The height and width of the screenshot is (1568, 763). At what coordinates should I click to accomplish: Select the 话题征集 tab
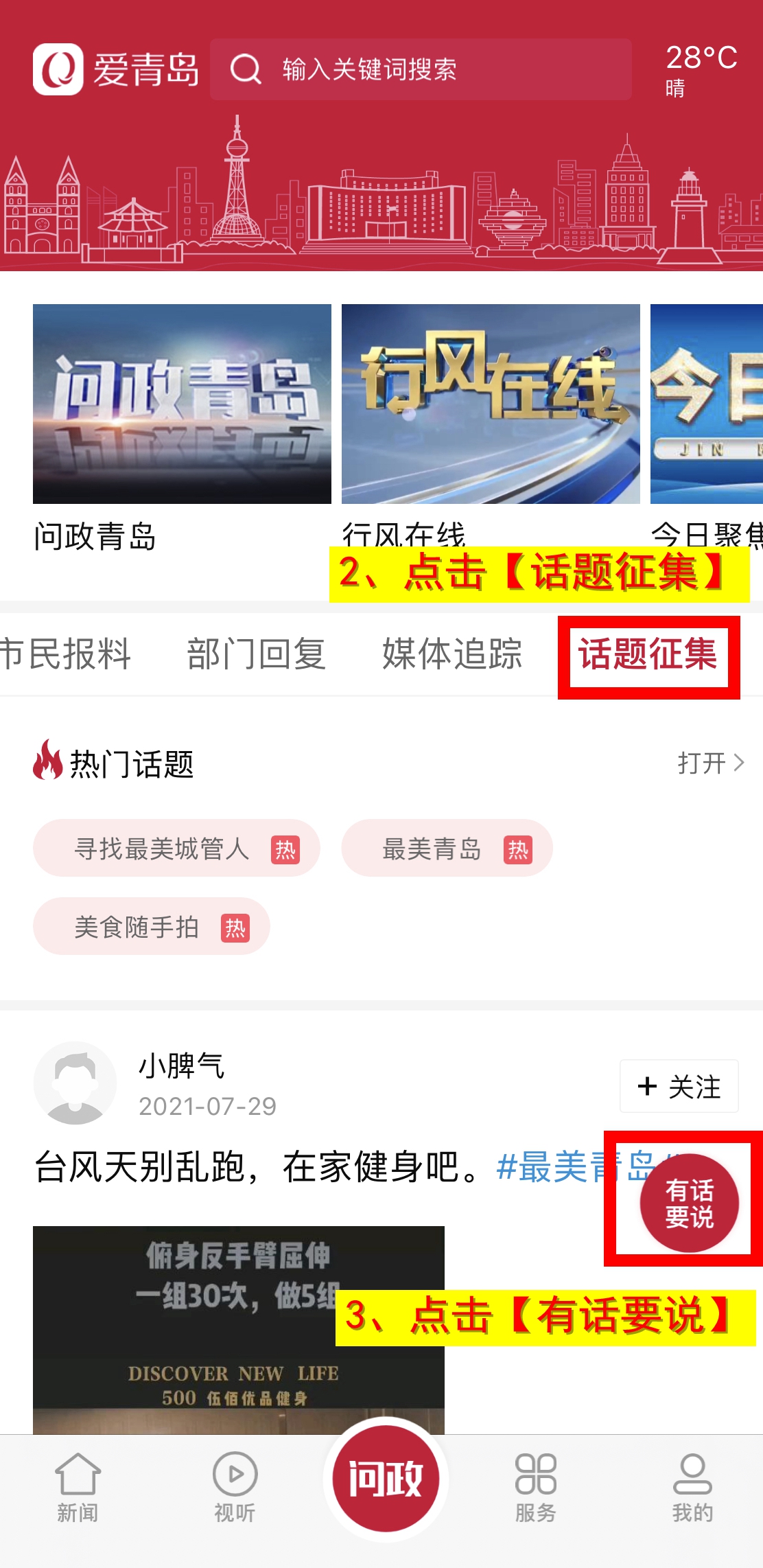648,654
